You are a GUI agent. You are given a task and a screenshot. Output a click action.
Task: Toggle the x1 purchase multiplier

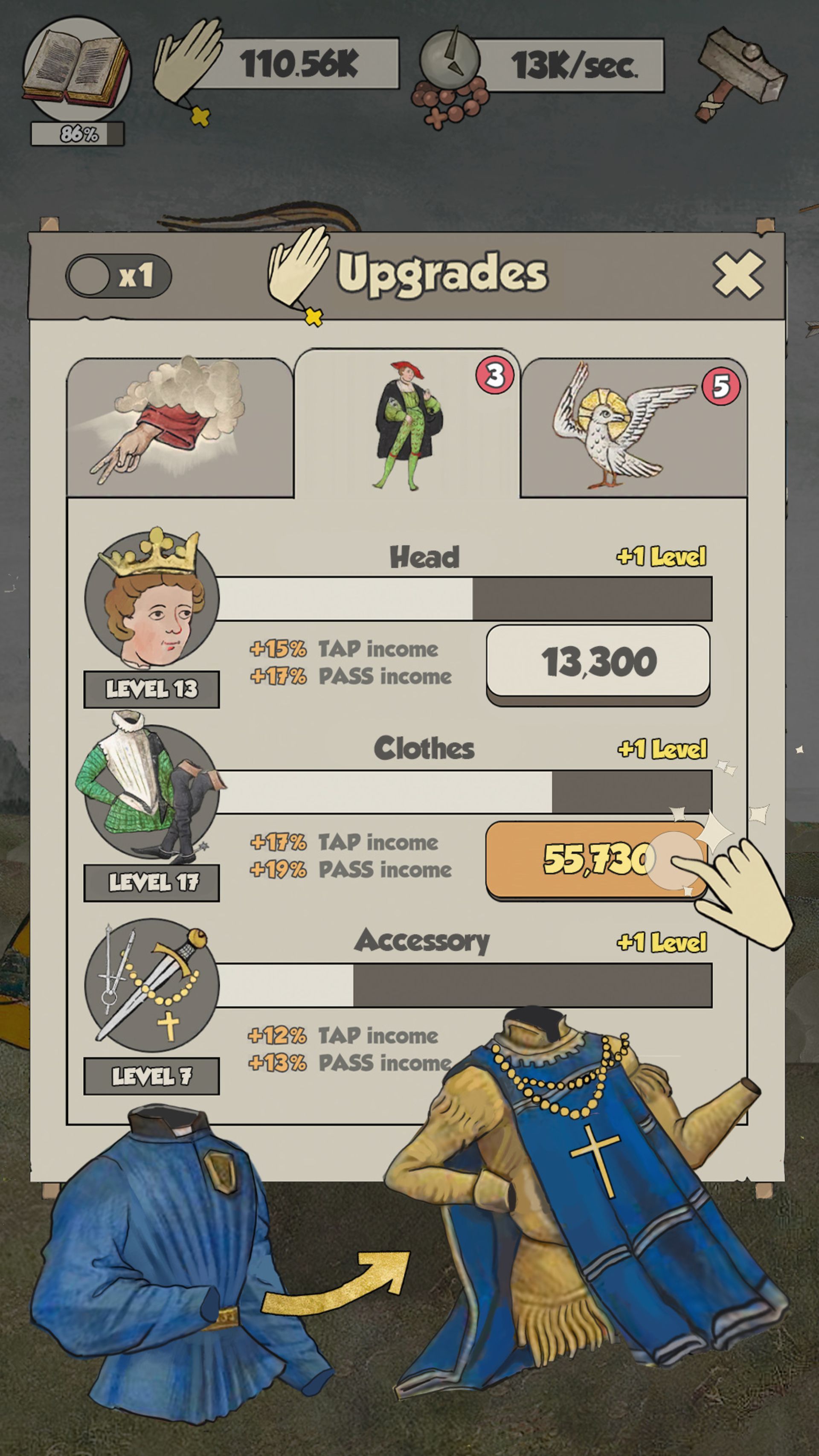point(119,276)
